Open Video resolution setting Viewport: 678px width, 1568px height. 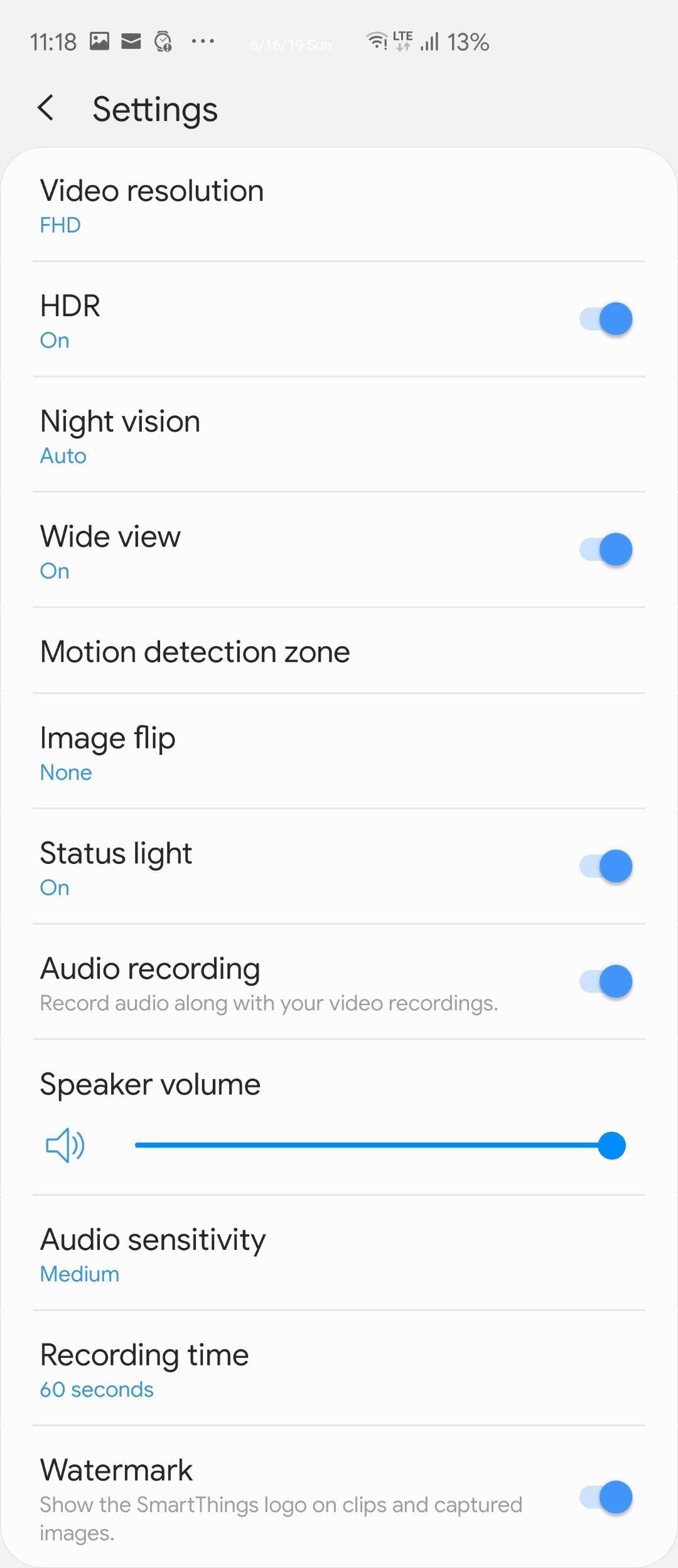click(339, 205)
